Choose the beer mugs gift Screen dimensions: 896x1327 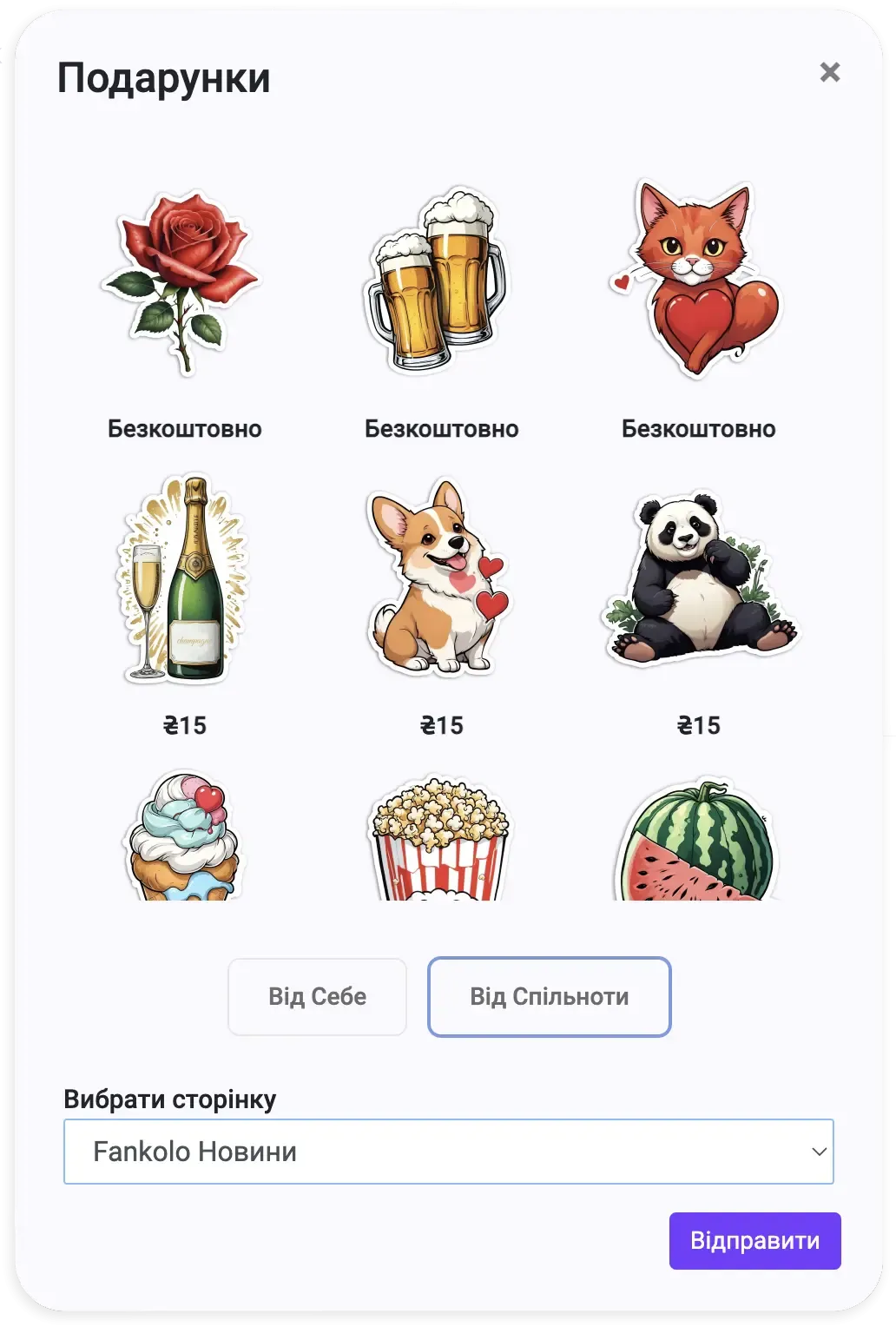click(x=440, y=280)
